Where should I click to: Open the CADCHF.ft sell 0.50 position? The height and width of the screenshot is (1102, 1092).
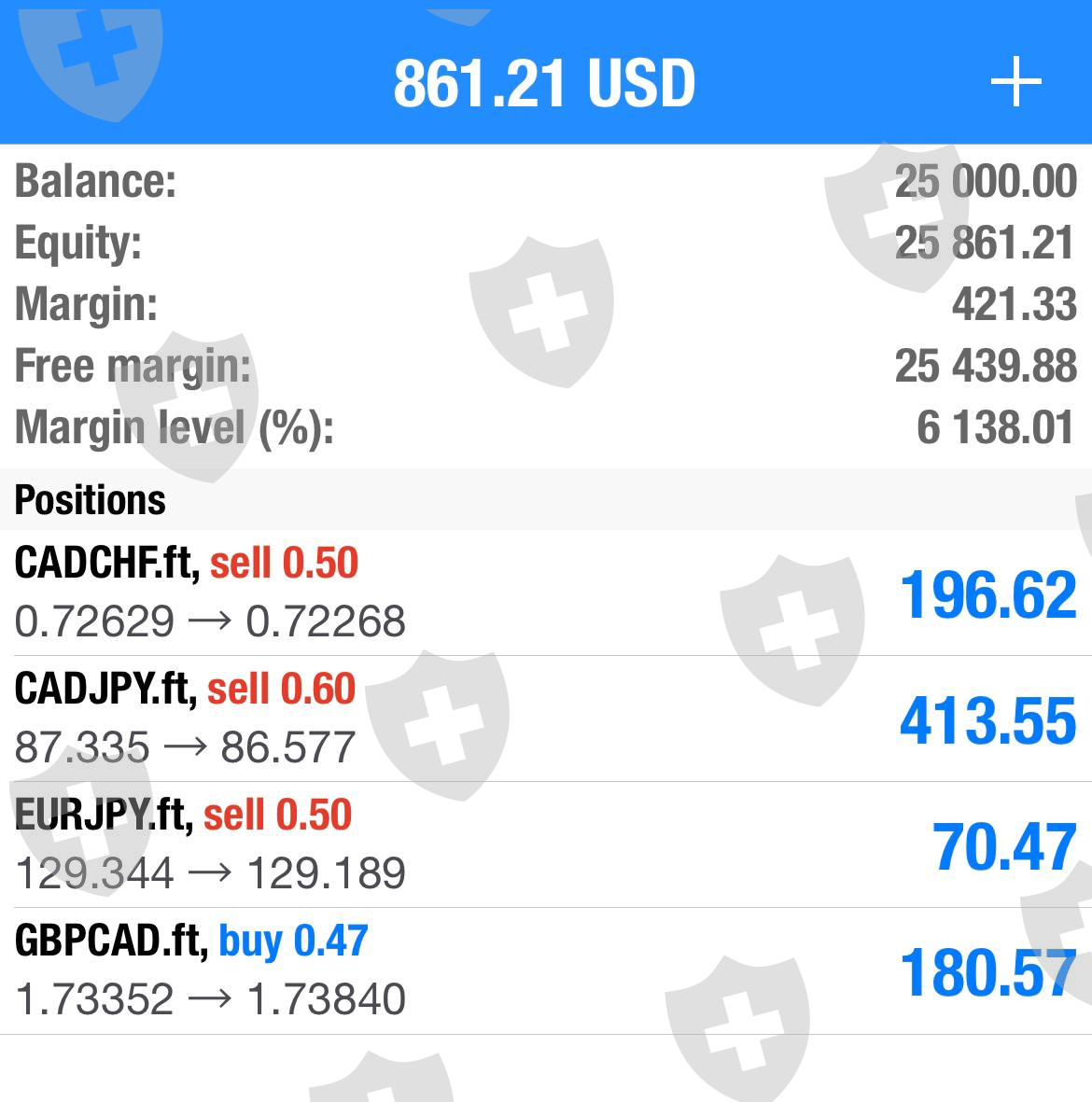546,593
